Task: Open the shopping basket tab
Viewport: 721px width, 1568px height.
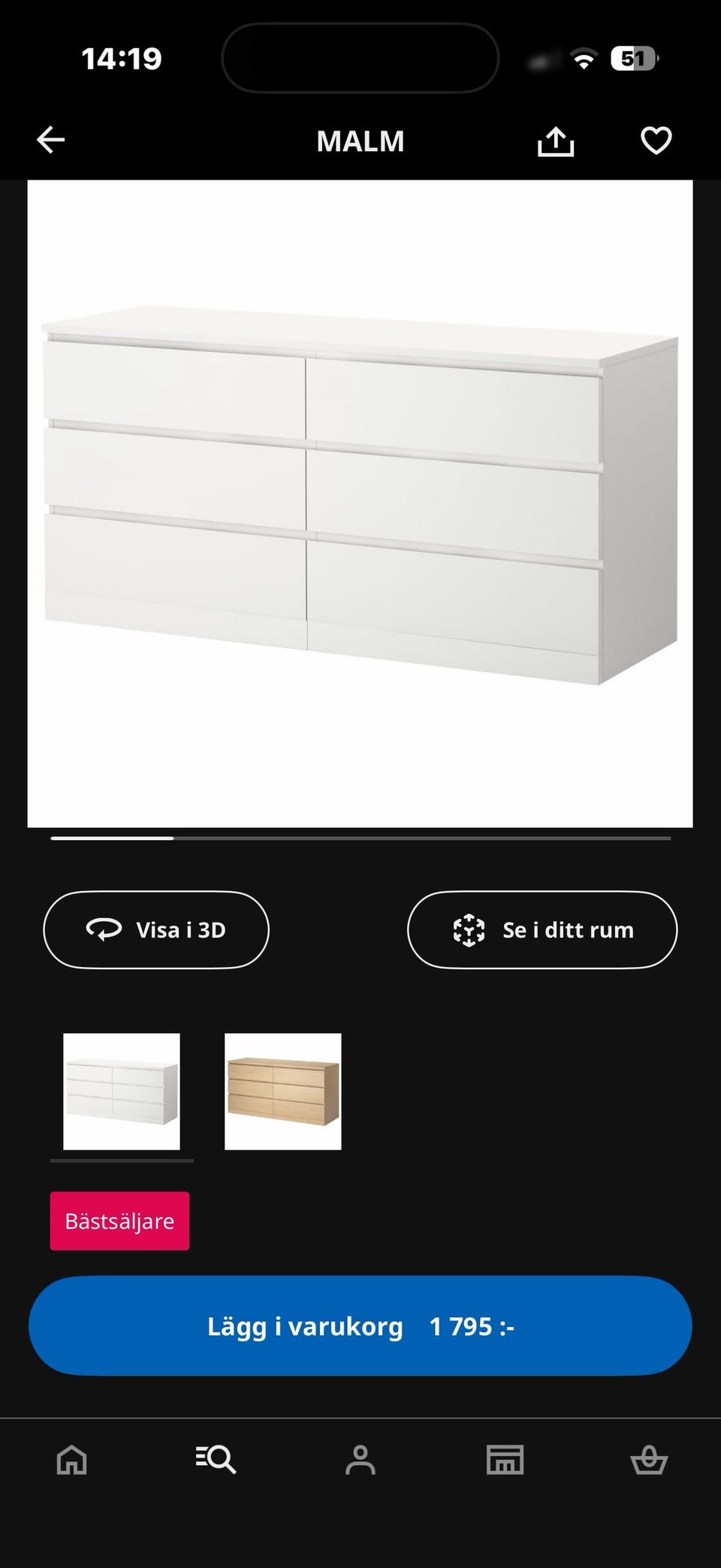Action: pos(649,1460)
